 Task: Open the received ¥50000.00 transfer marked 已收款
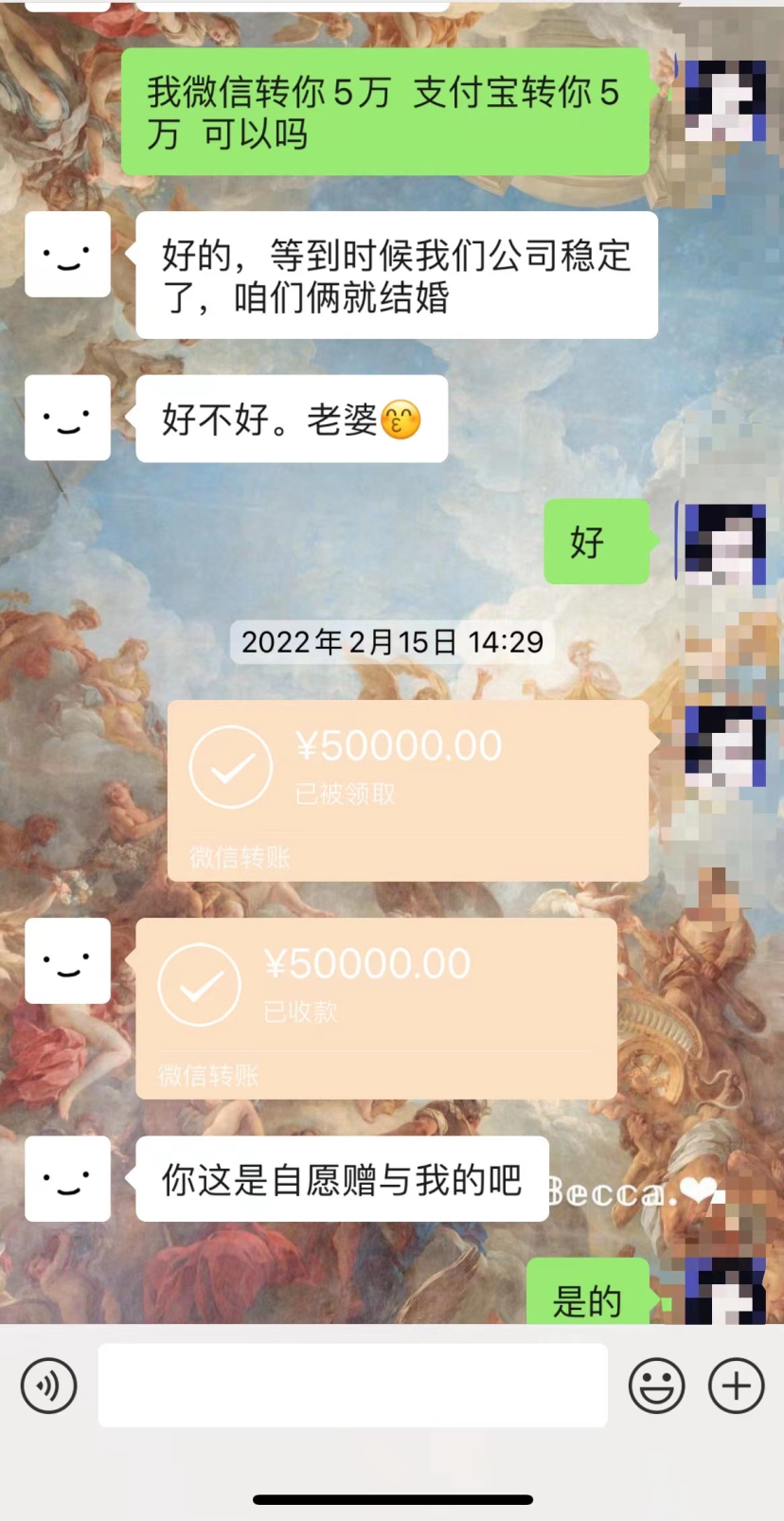pos(376,1007)
